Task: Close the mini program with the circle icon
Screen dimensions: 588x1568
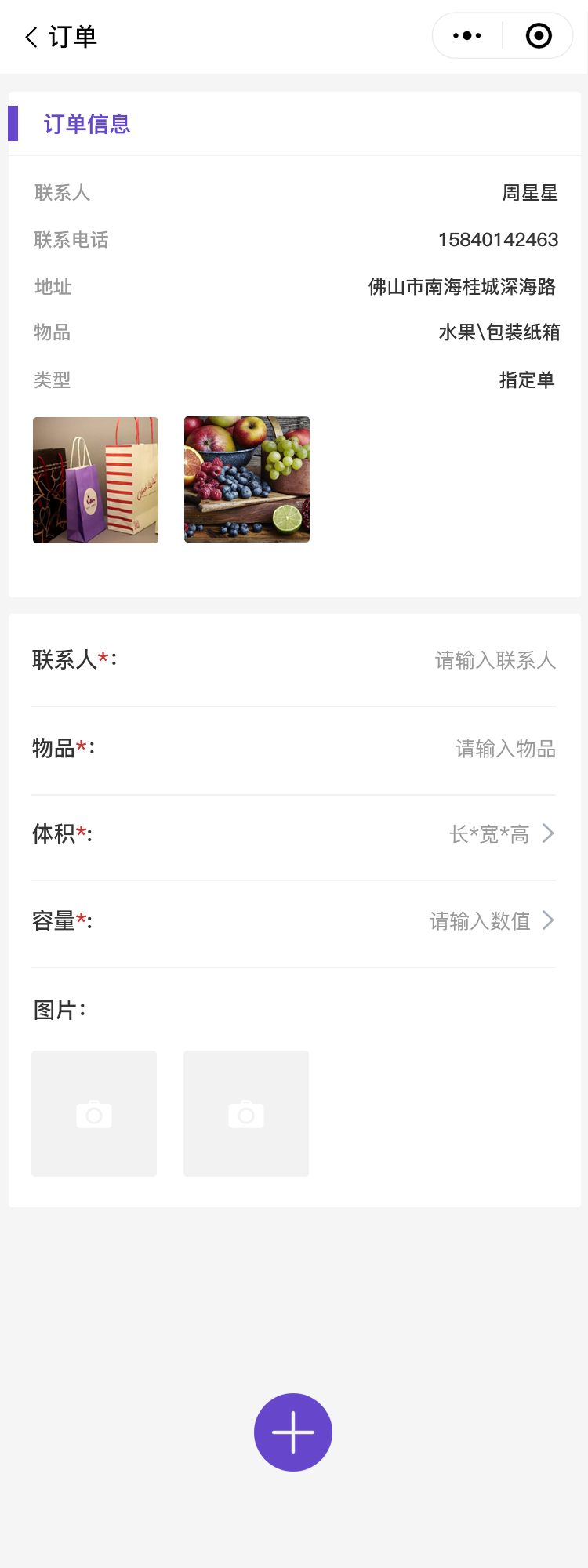Action: pos(539,36)
